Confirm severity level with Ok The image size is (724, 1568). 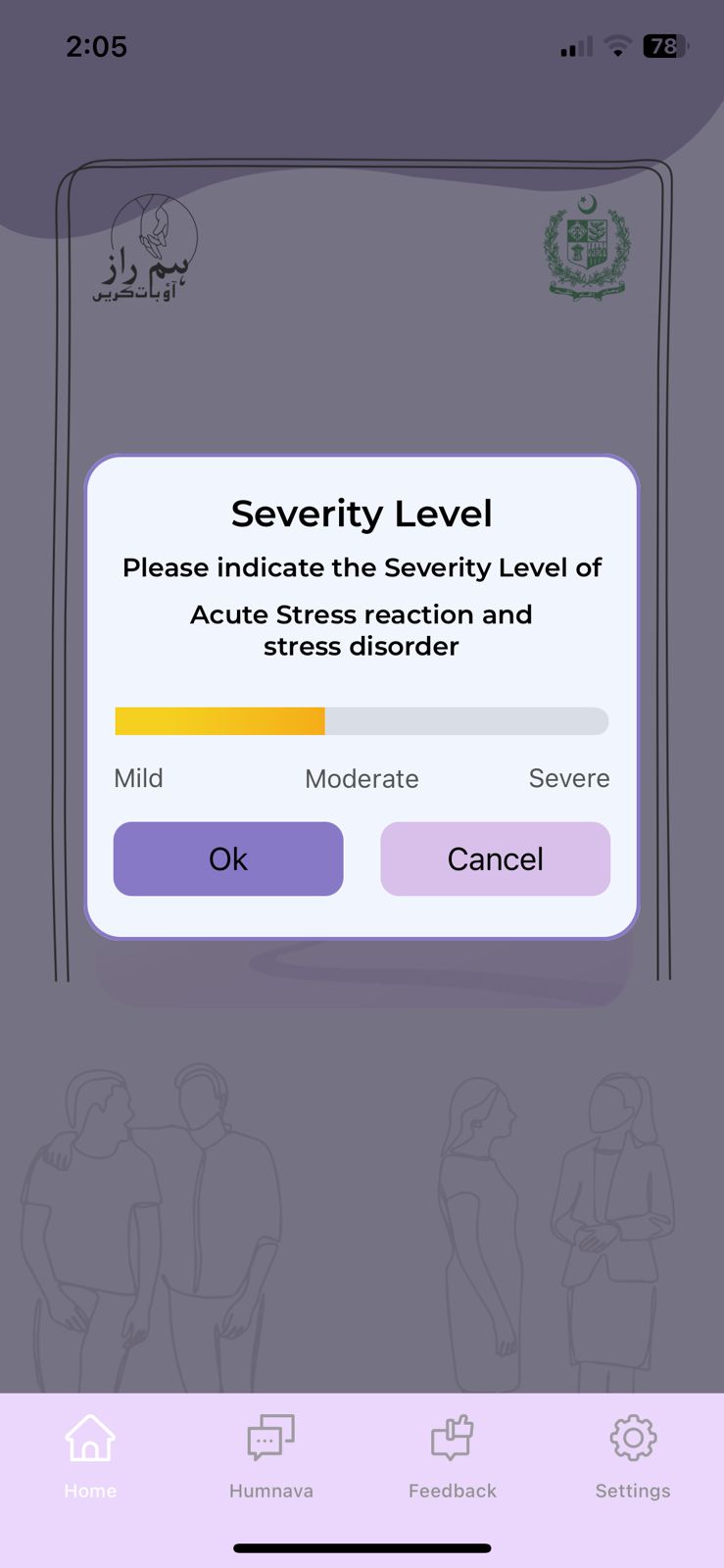(228, 858)
